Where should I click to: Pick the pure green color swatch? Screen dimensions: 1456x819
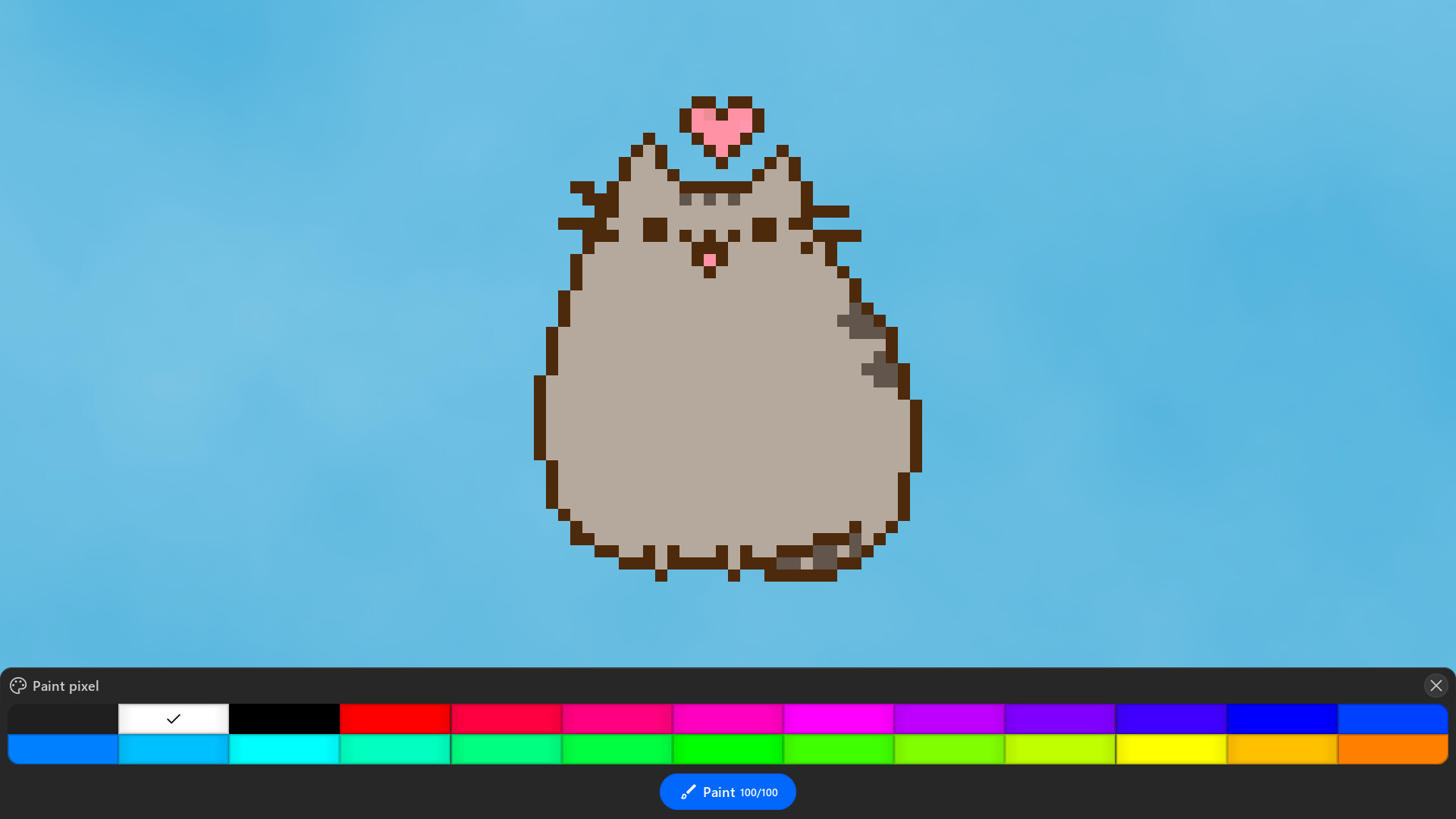(x=728, y=749)
